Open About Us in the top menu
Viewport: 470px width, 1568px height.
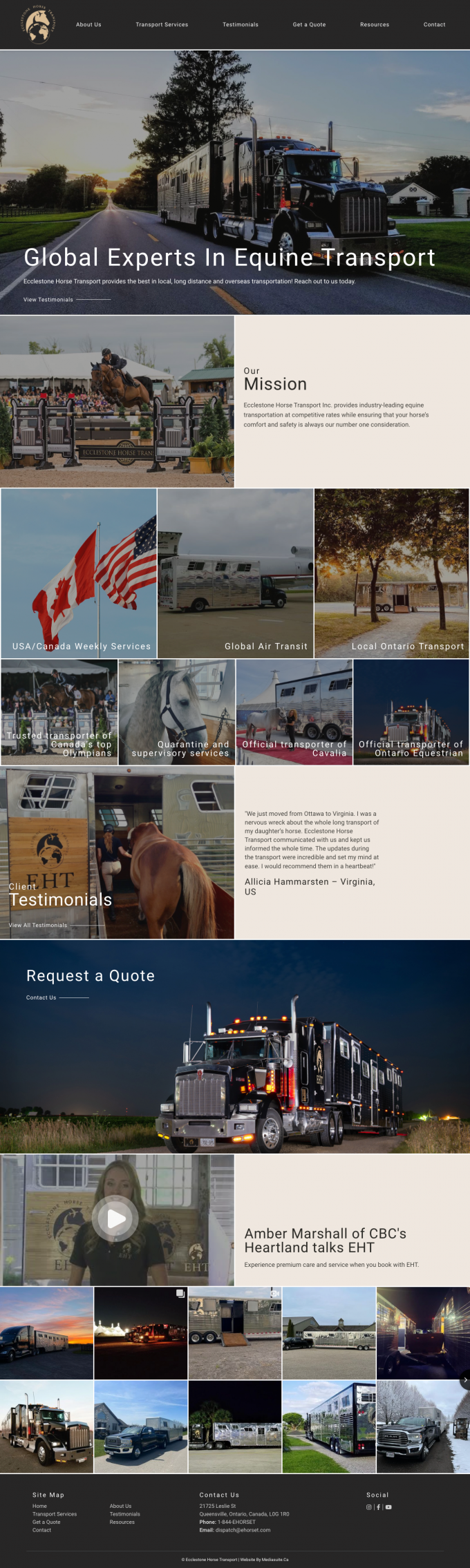pyautogui.click(x=88, y=25)
